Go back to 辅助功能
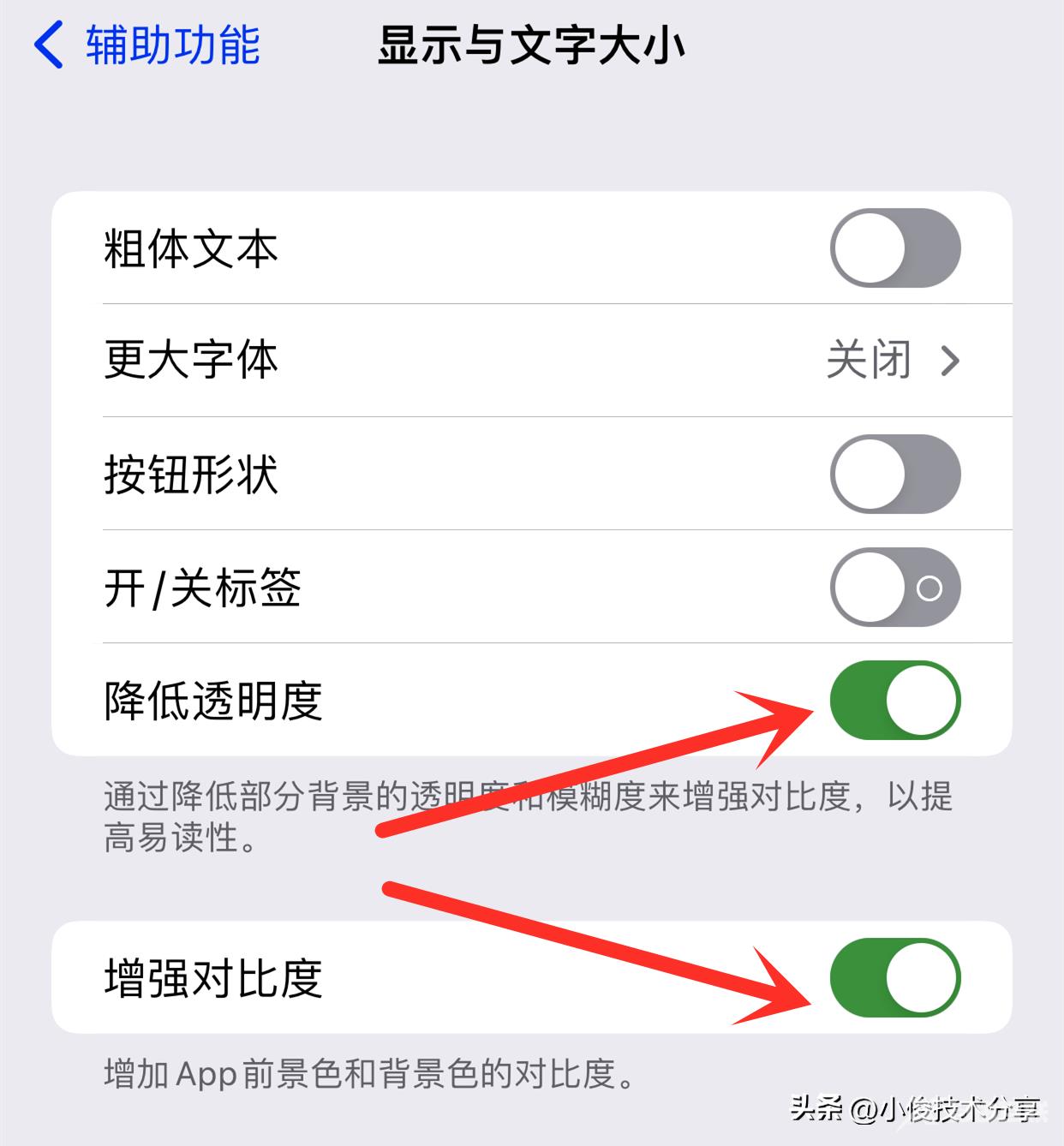The height and width of the screenshot is (1146, 1064). tap(146, 45)
